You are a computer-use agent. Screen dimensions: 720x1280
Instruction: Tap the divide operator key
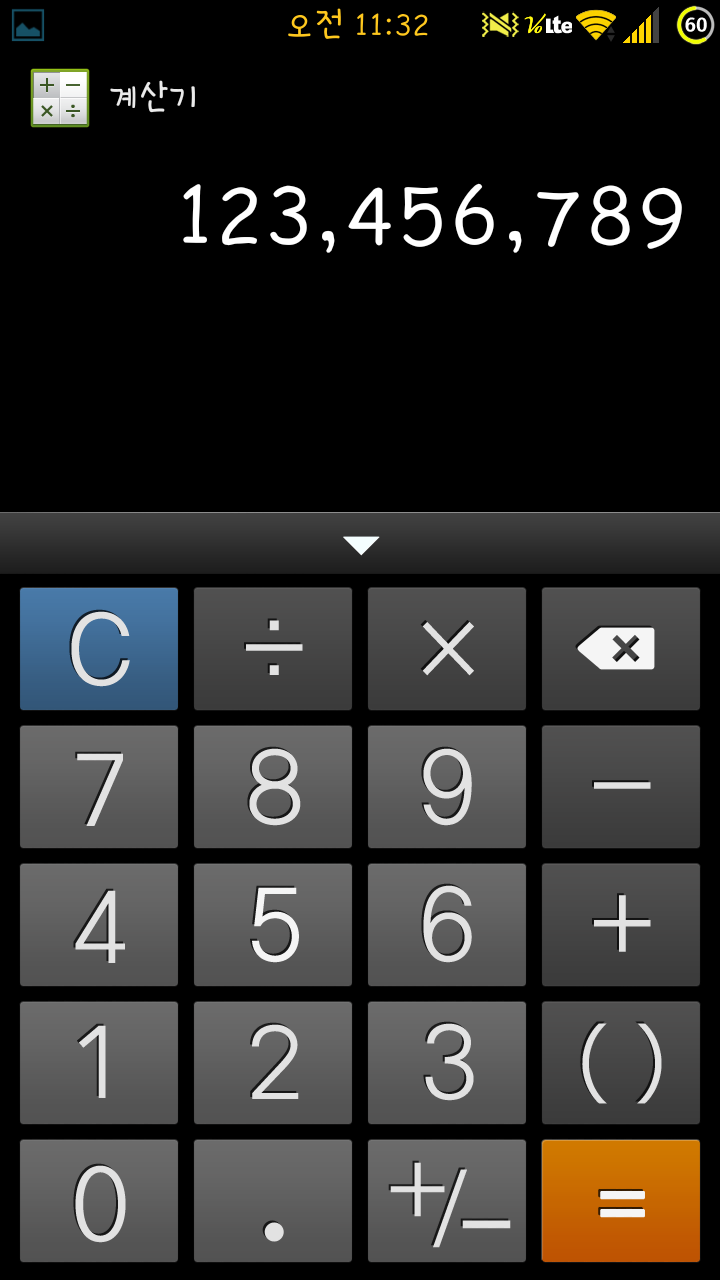point(273,648)
